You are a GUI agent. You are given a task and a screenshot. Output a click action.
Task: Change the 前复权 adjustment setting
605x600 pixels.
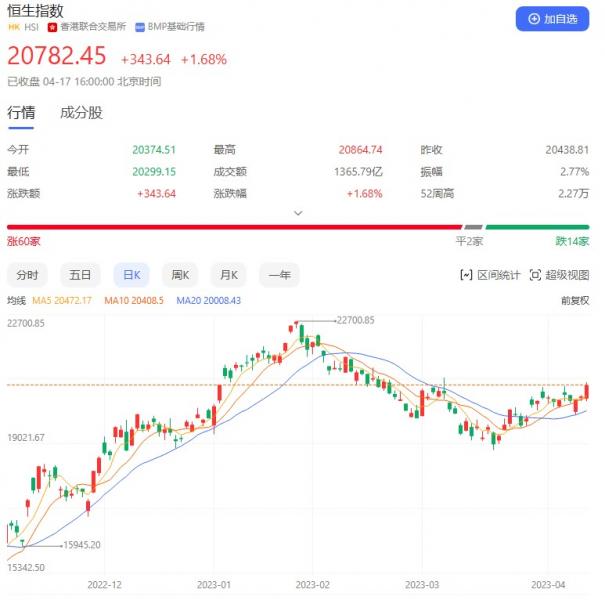pyautogui.click(x=575, y=300)
